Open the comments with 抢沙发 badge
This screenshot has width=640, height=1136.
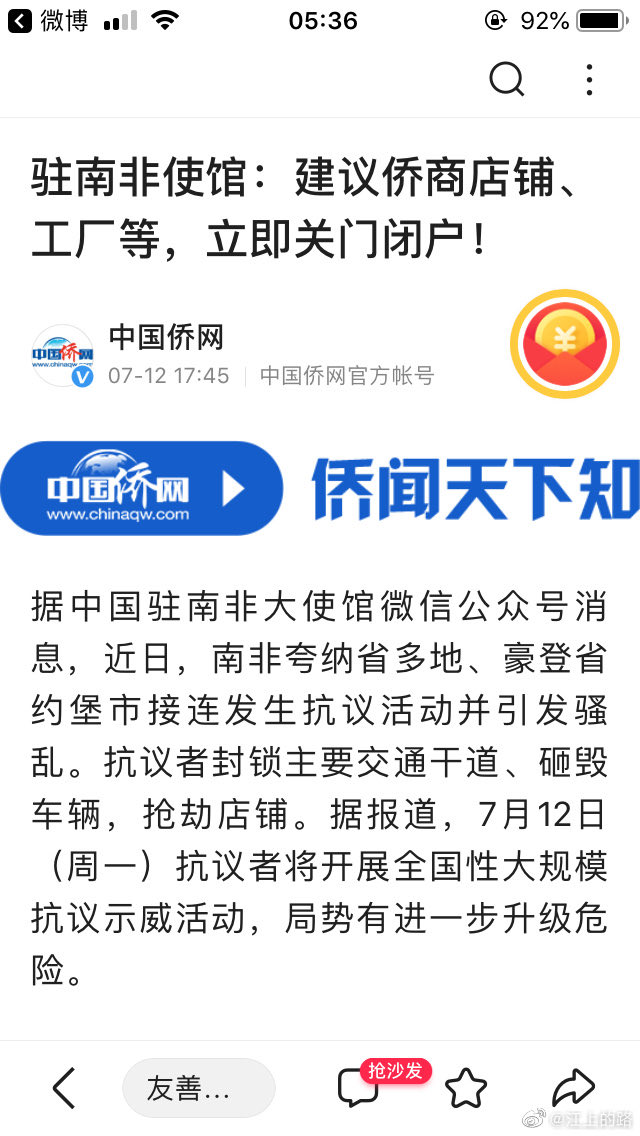point(360,1088)
